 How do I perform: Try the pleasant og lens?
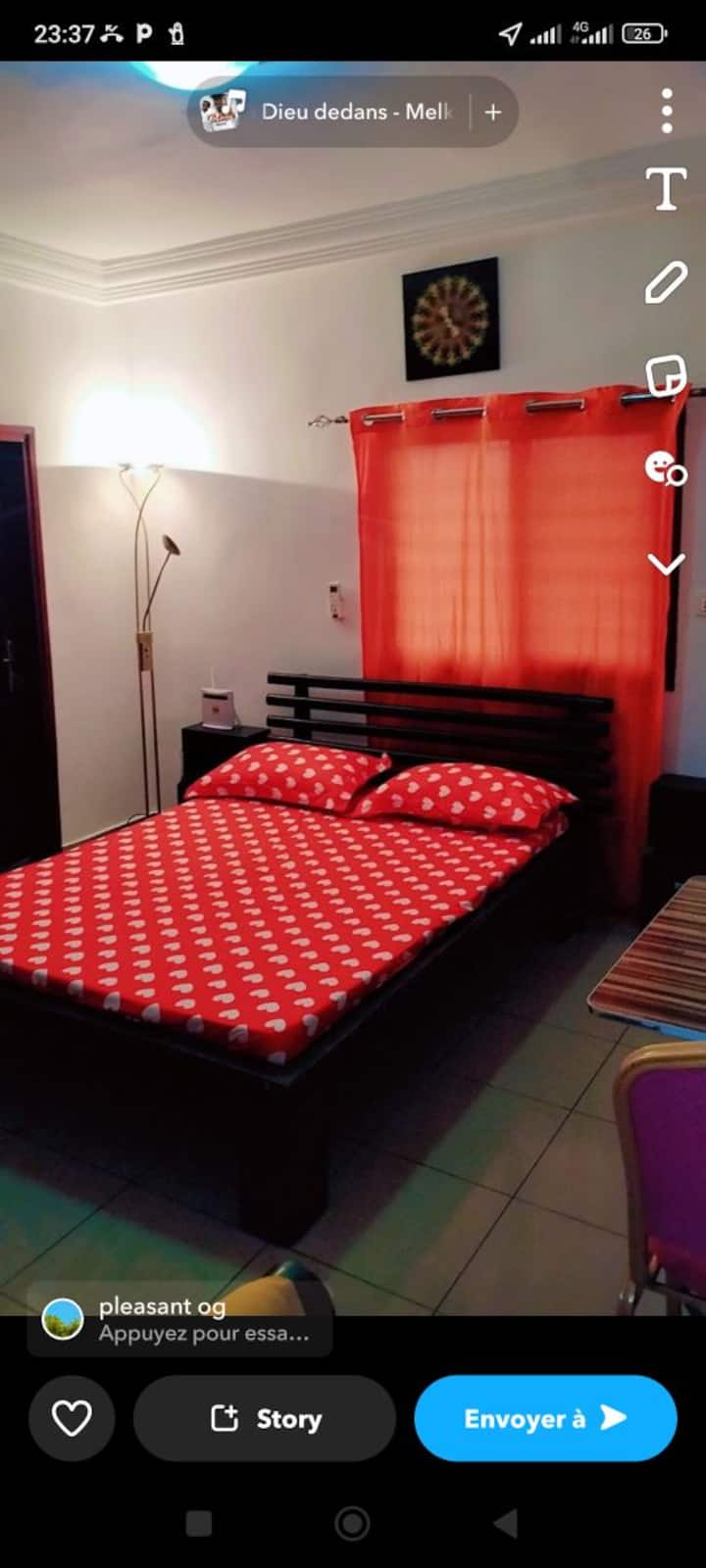tap(179, 1319)
